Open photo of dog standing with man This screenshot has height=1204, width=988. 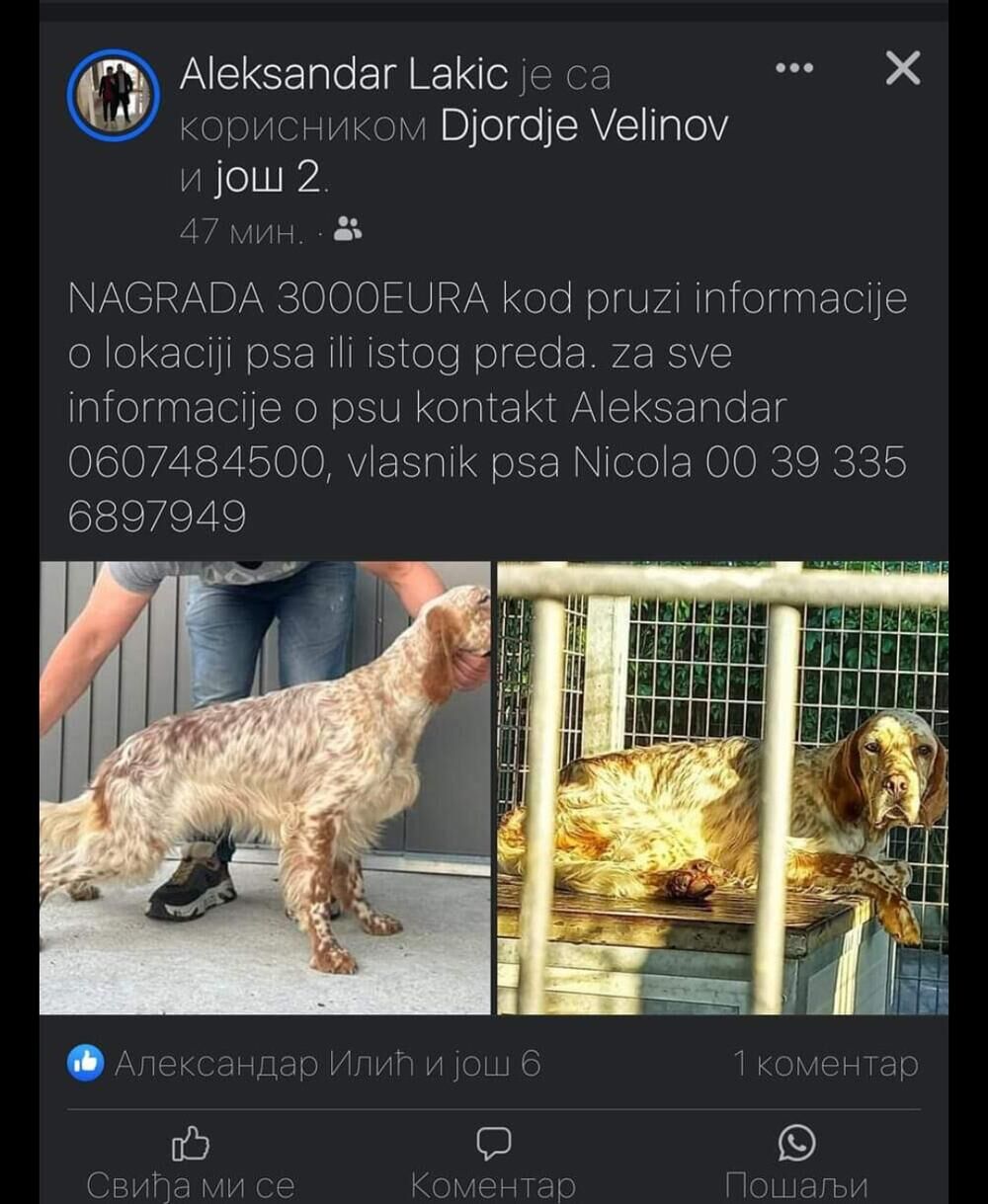[x=265, y=787]
